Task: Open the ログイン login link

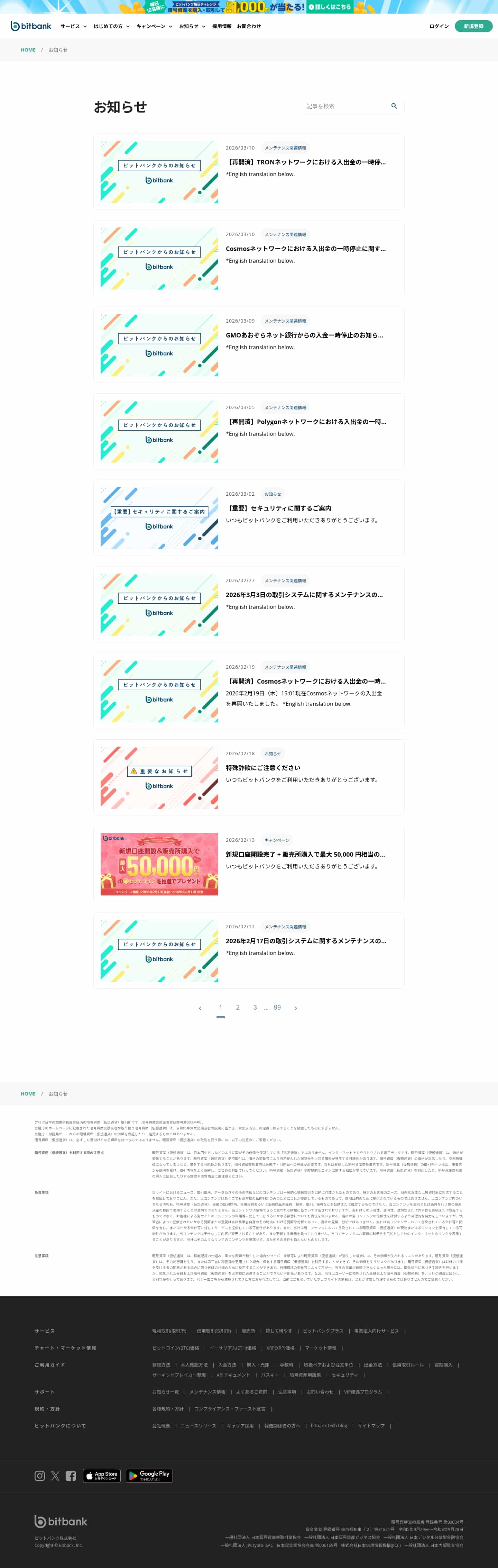Action: point(439,26)
